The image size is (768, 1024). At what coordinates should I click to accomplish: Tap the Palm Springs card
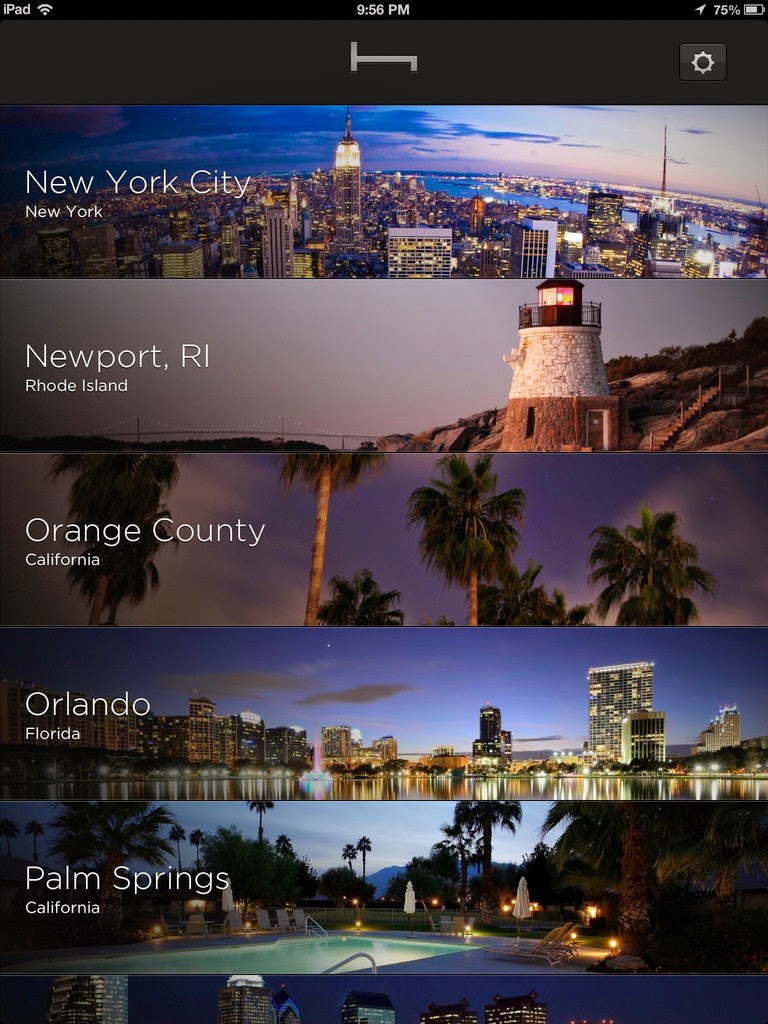(384, 888)
